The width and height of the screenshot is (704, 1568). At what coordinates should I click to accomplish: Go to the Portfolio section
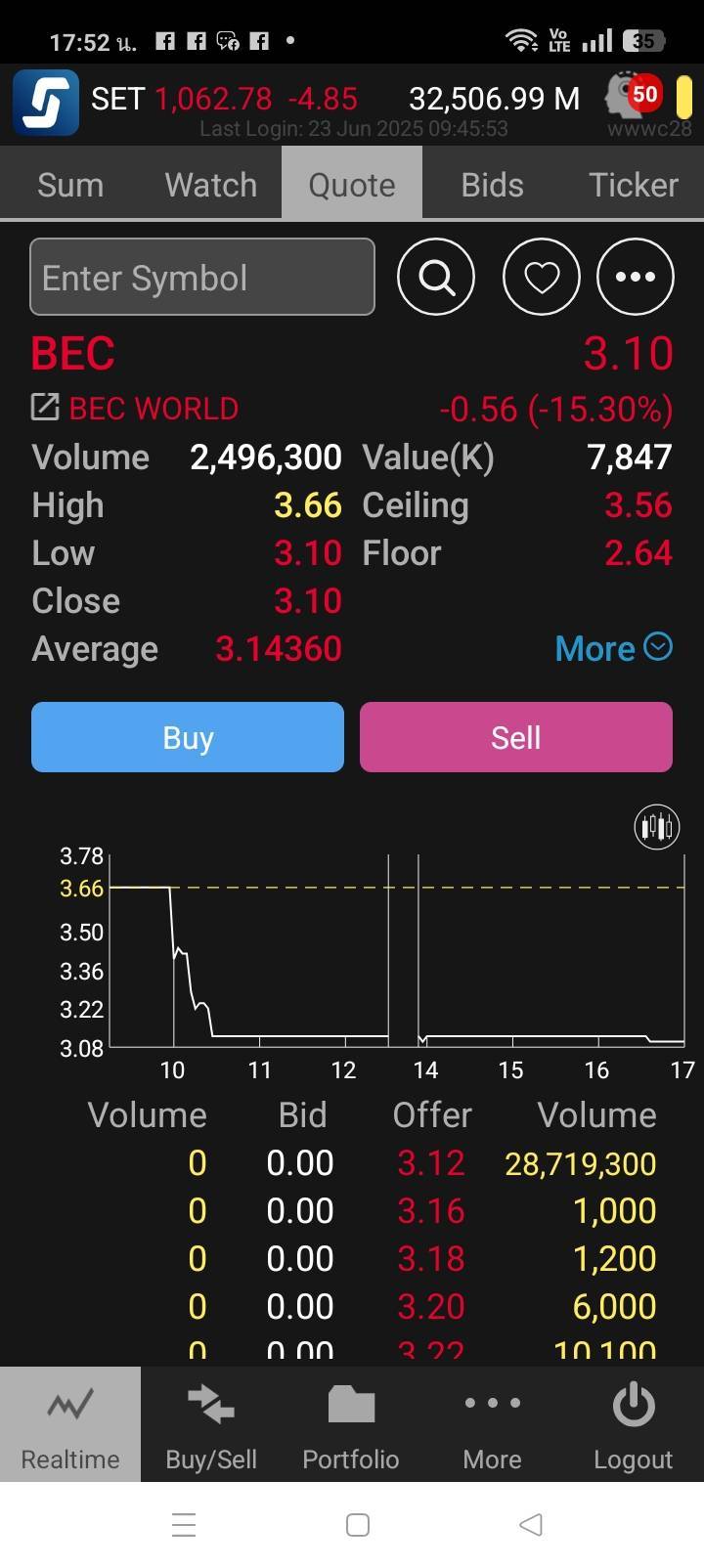[351, 1425]
